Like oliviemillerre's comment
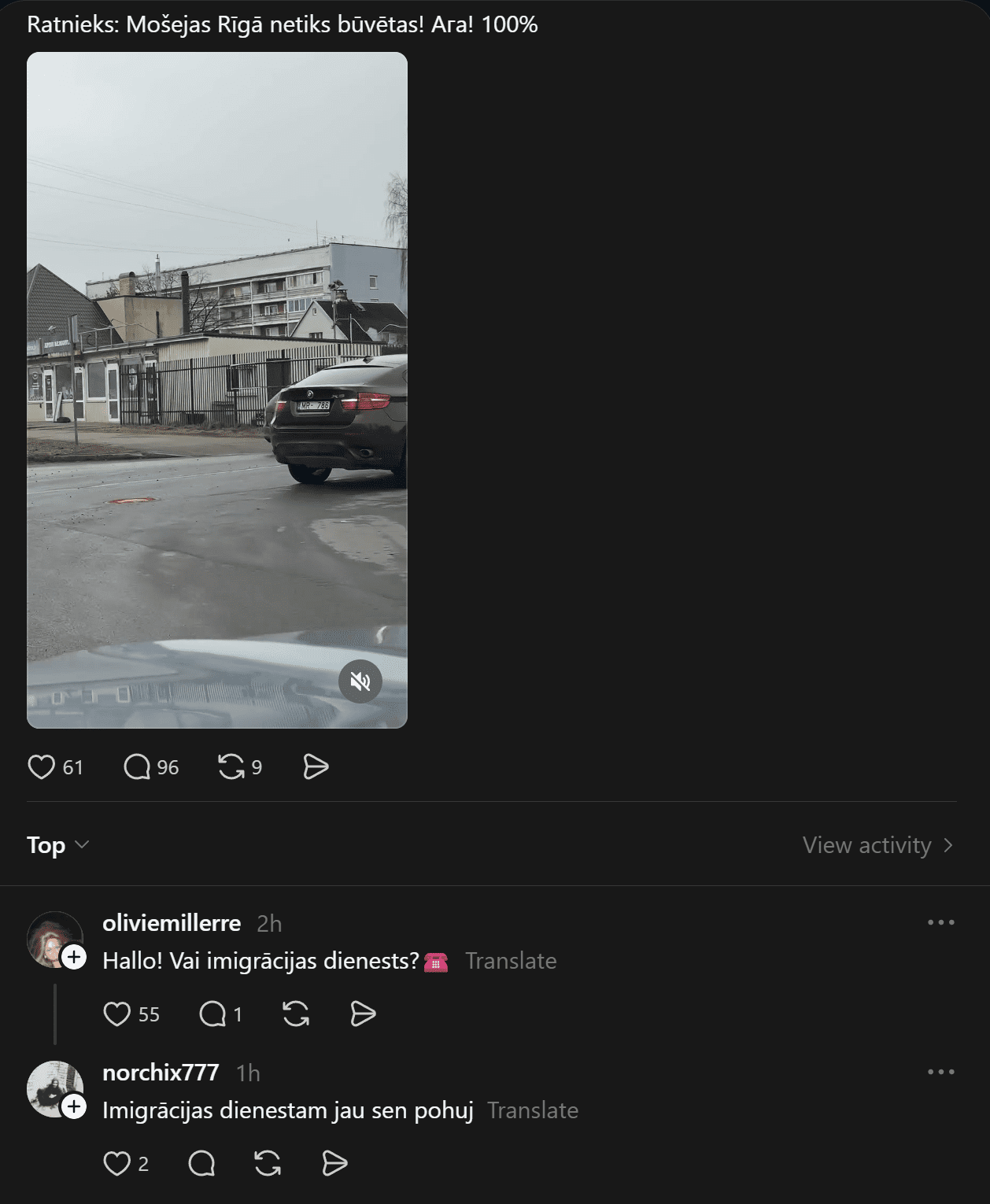The width and height of the screenshot is (990, 1204). pyautogui.click(x=117, y=1014)
